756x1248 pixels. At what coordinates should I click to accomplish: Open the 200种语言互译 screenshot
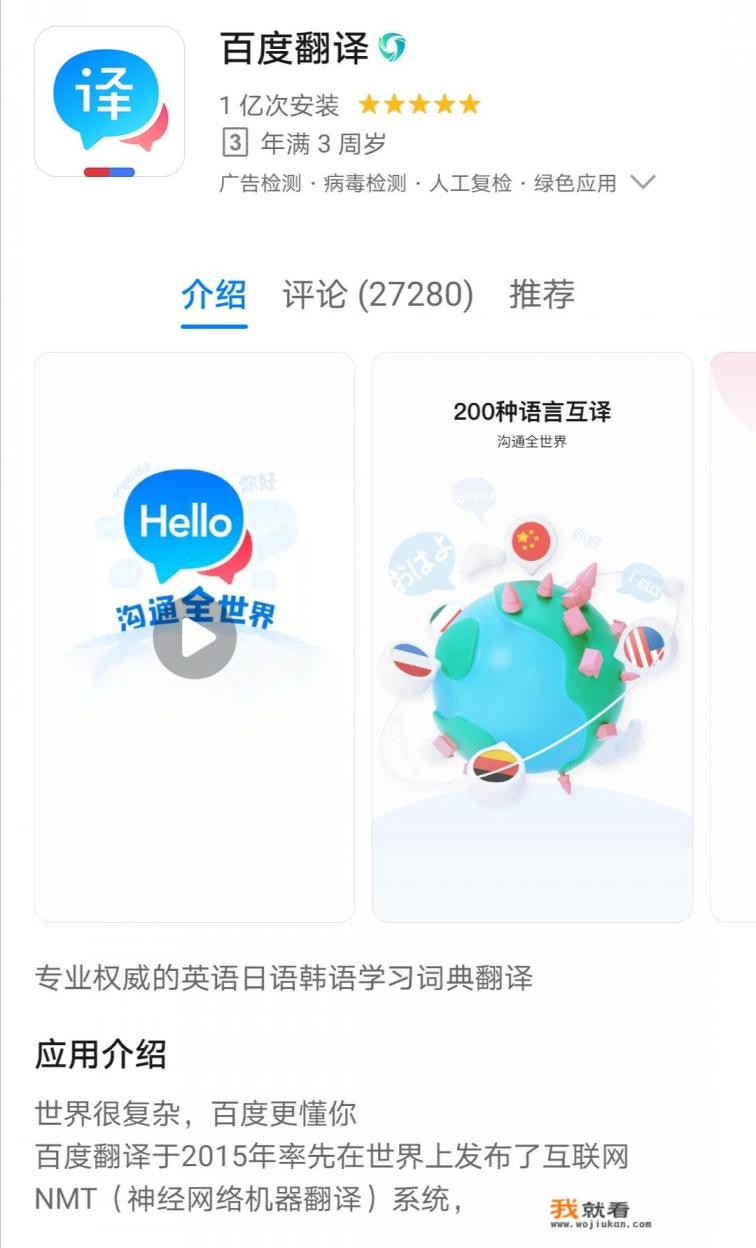coord(532,637)
